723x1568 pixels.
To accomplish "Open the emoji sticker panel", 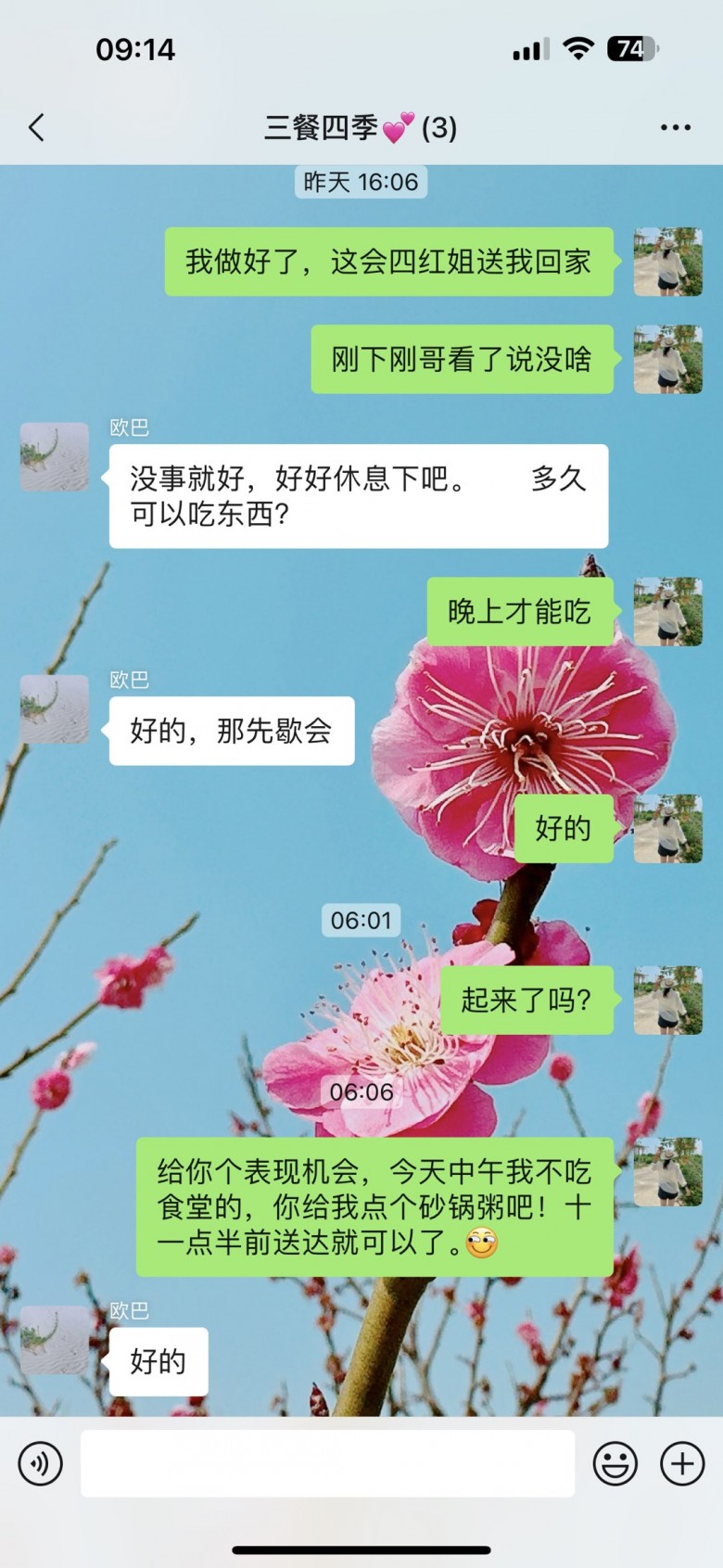I will pos(615,1464).
